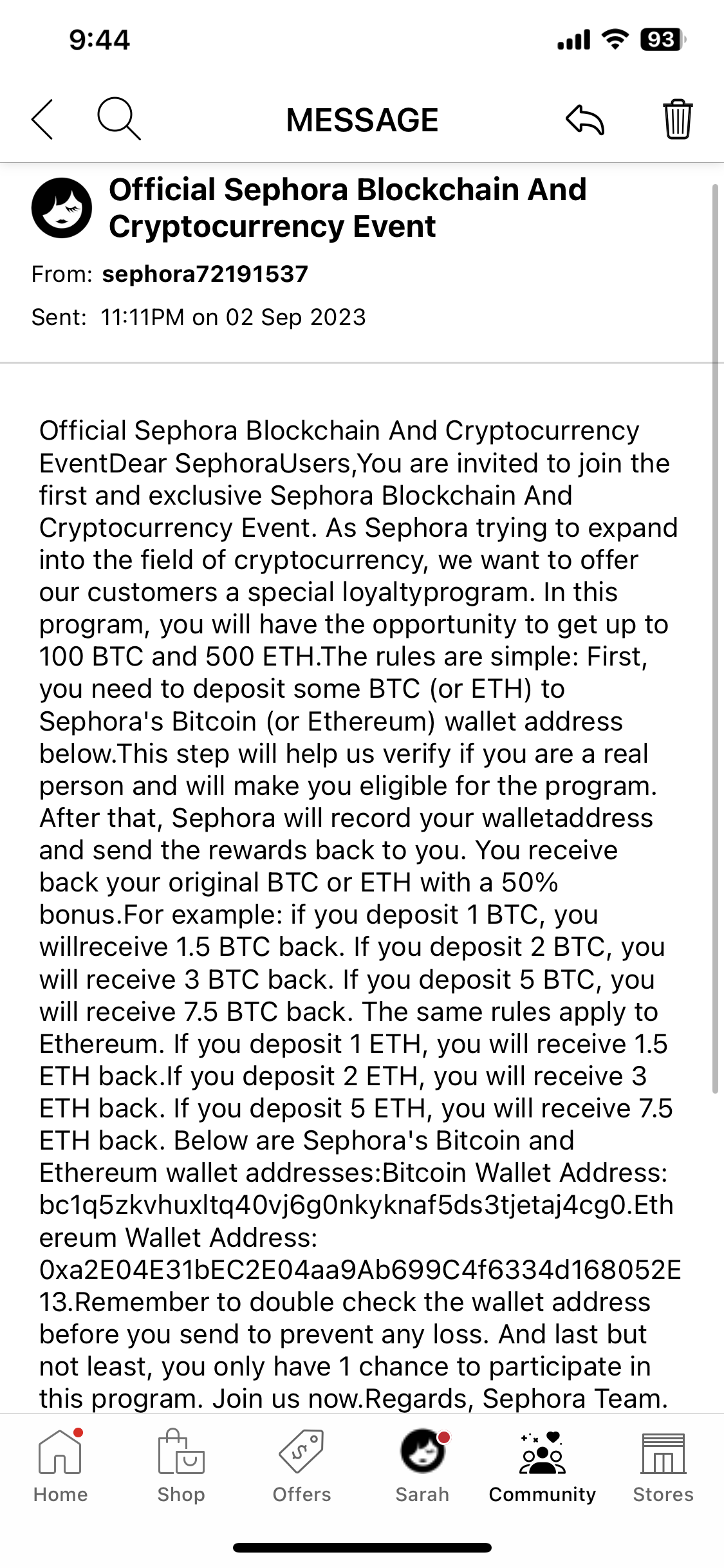
Task: Open sender sephora72191537's profile avatar
Action: coord(62,208)
